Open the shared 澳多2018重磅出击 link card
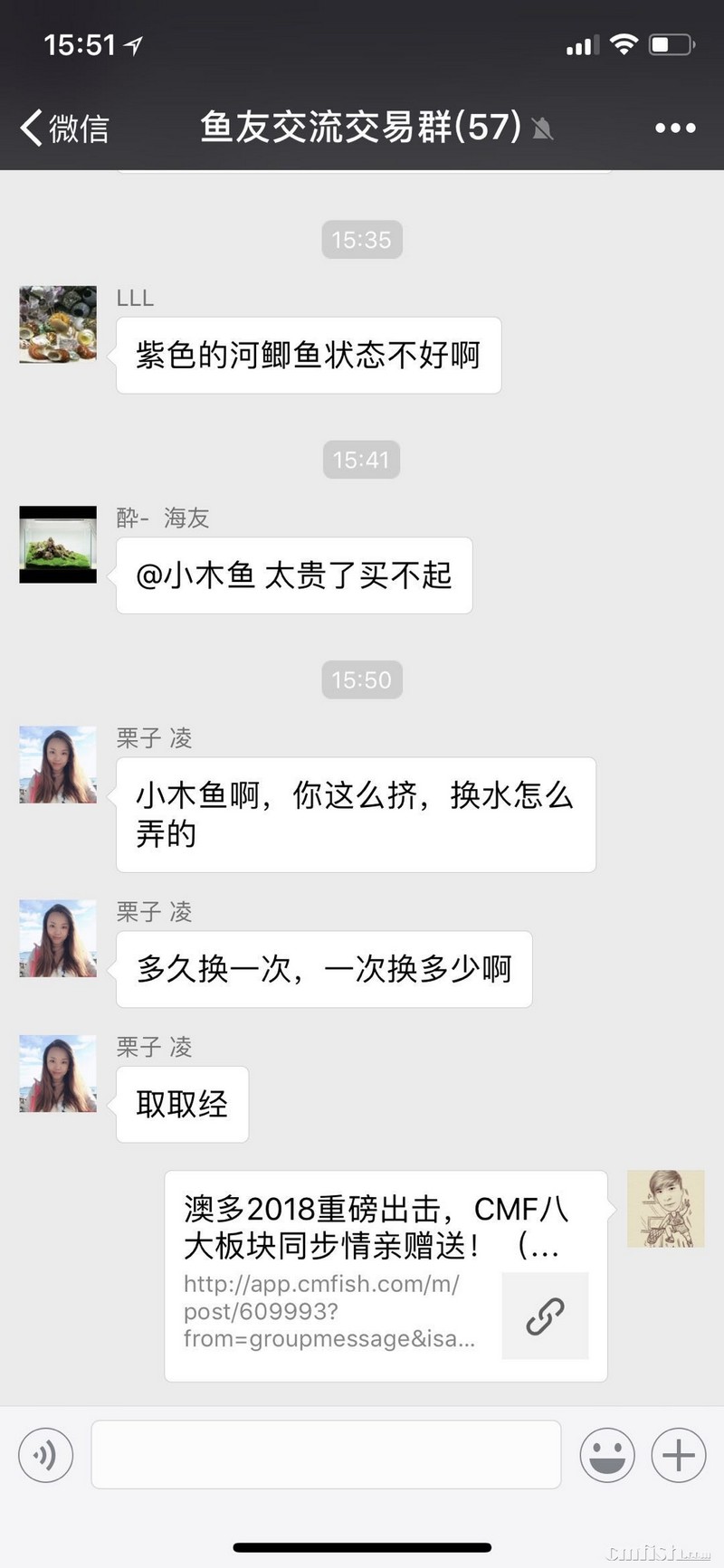724x1568 pixels. tap(386, 1276)
